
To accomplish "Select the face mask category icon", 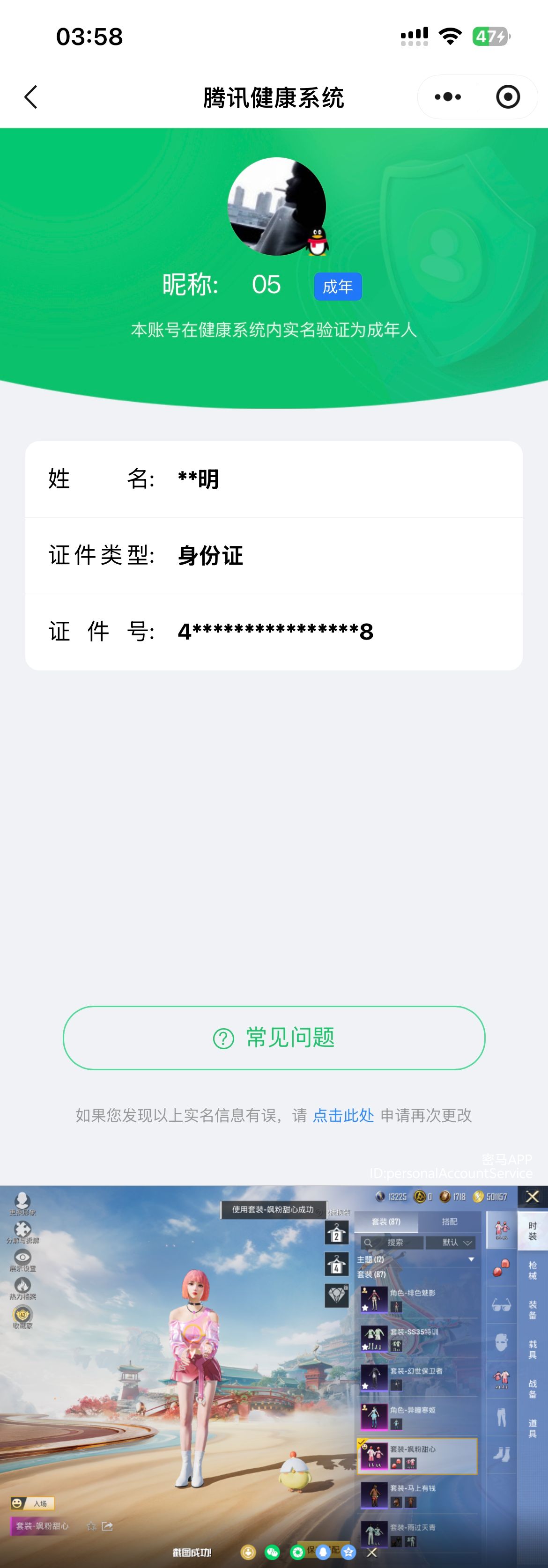I will tap(502, 1343).
